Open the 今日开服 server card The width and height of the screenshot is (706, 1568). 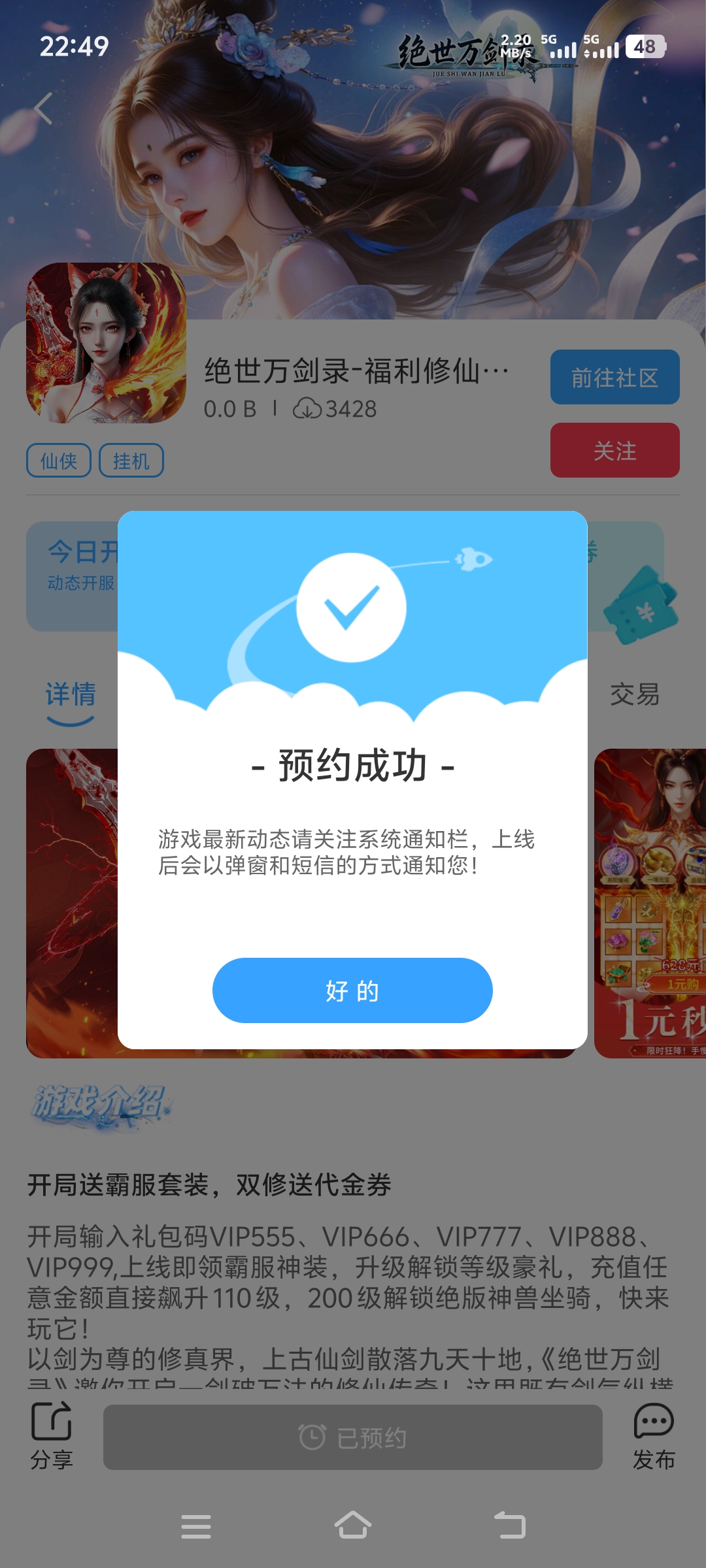click(72, 576)
